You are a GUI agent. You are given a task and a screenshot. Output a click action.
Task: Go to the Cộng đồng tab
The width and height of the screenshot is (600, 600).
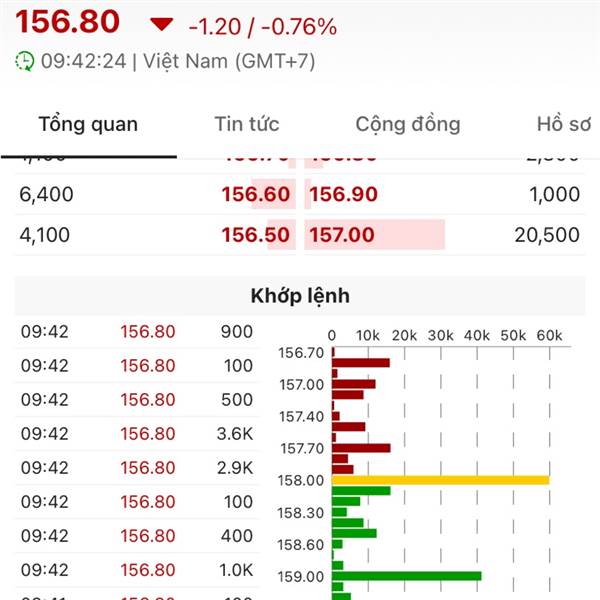tap(407, 125)
